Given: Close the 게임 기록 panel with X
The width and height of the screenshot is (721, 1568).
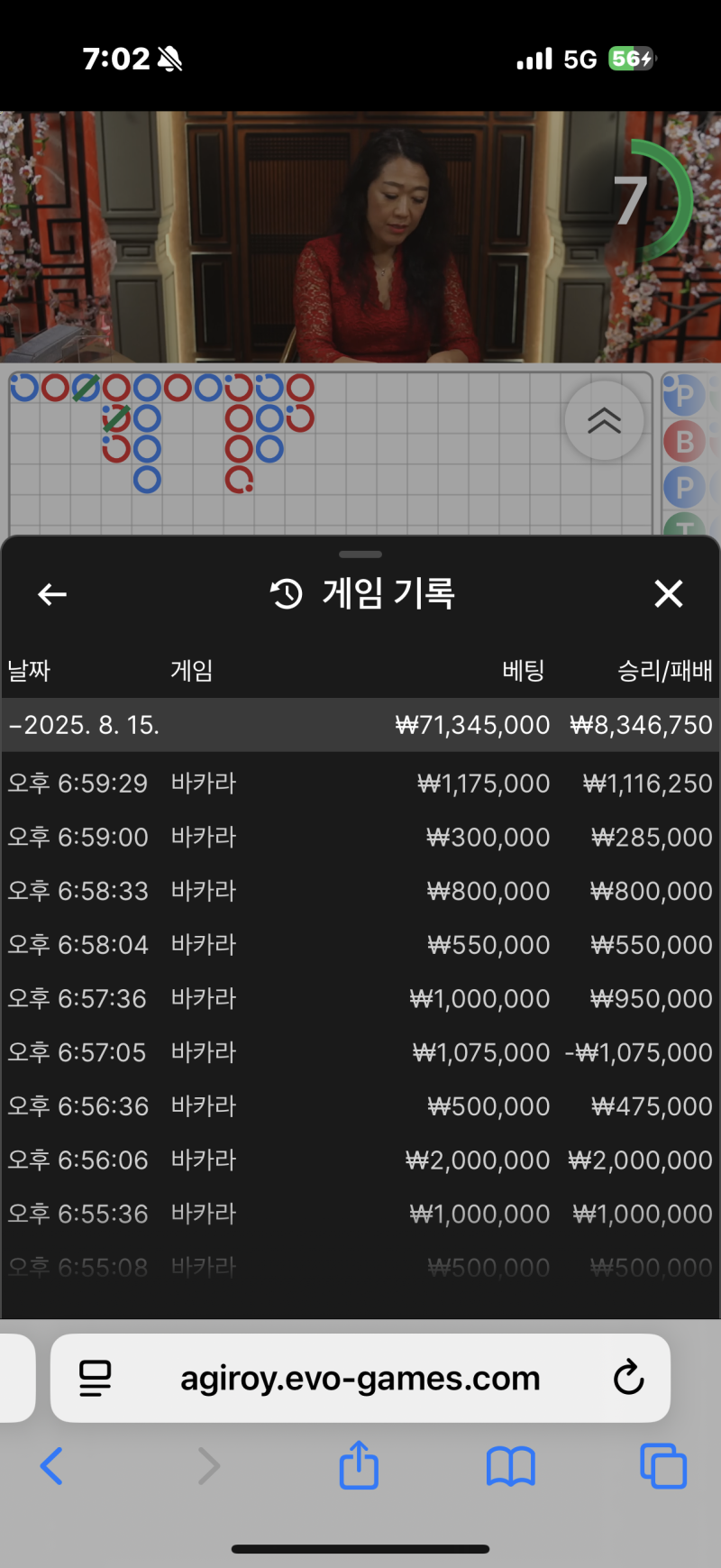Looking at the screenshot, I should pos(669,593).
